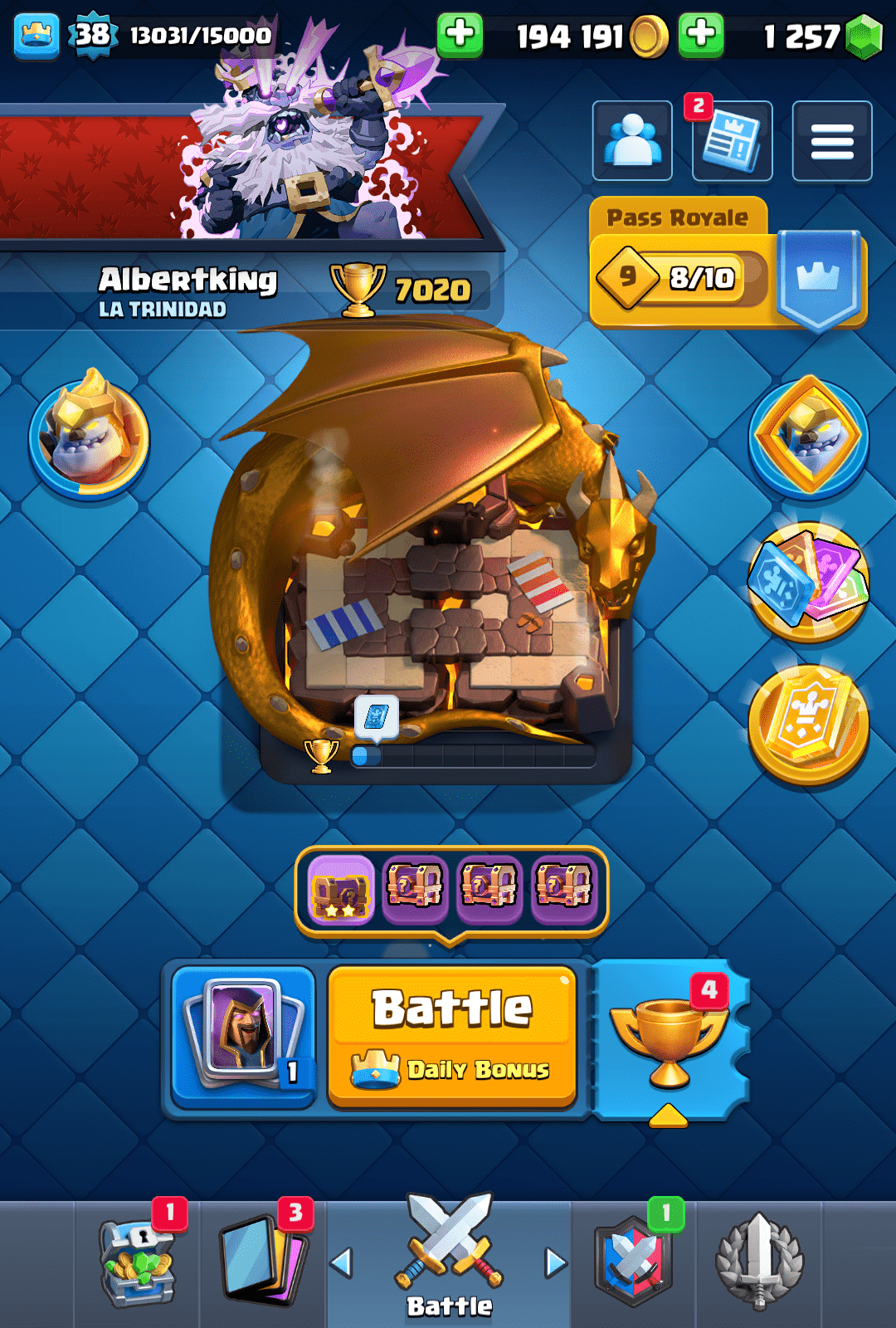Screen dimensions: 896x1328
Task: Open the news feed icon
Action: click(x=732, y=141)
